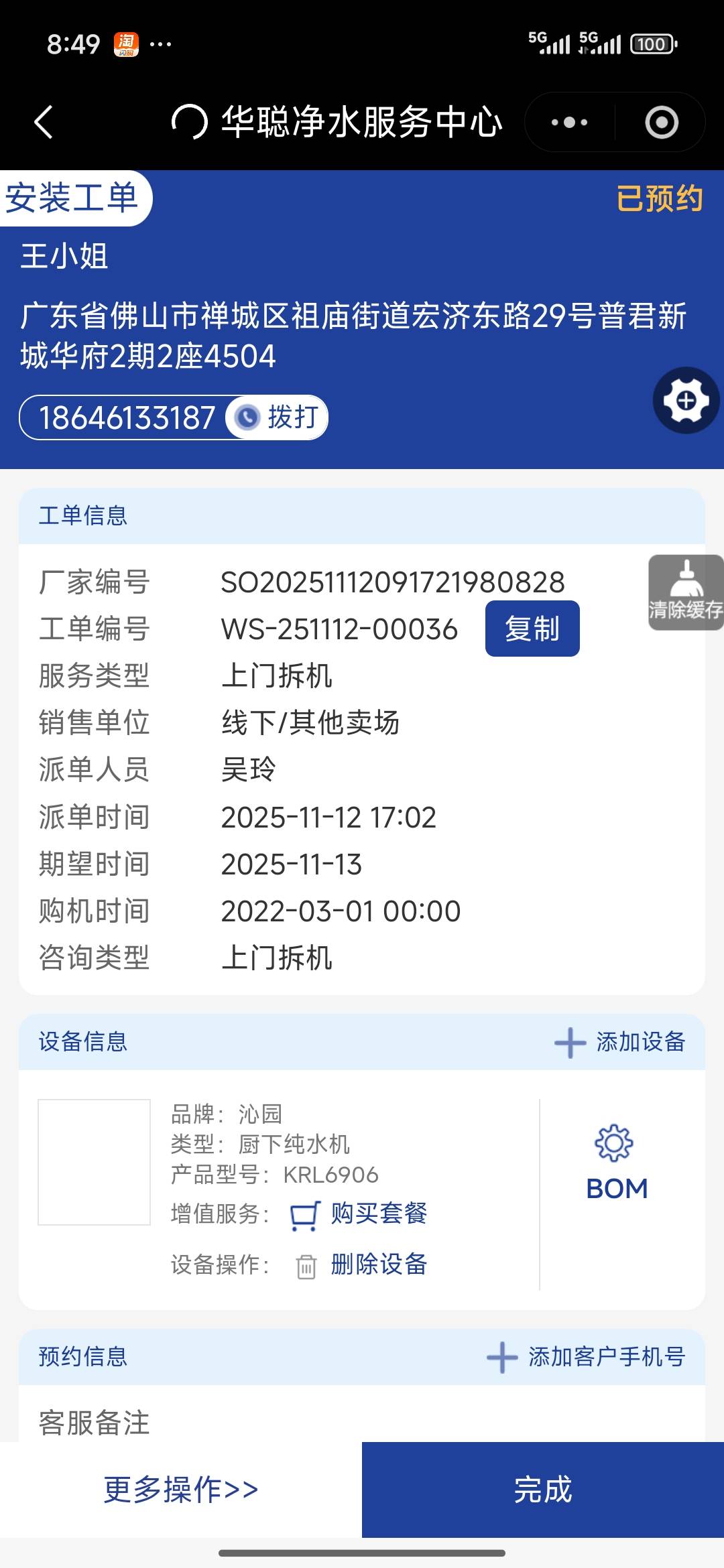Open the mini program three-dot menu
Screen dimensions: 724x1568
tap(569, 123)
